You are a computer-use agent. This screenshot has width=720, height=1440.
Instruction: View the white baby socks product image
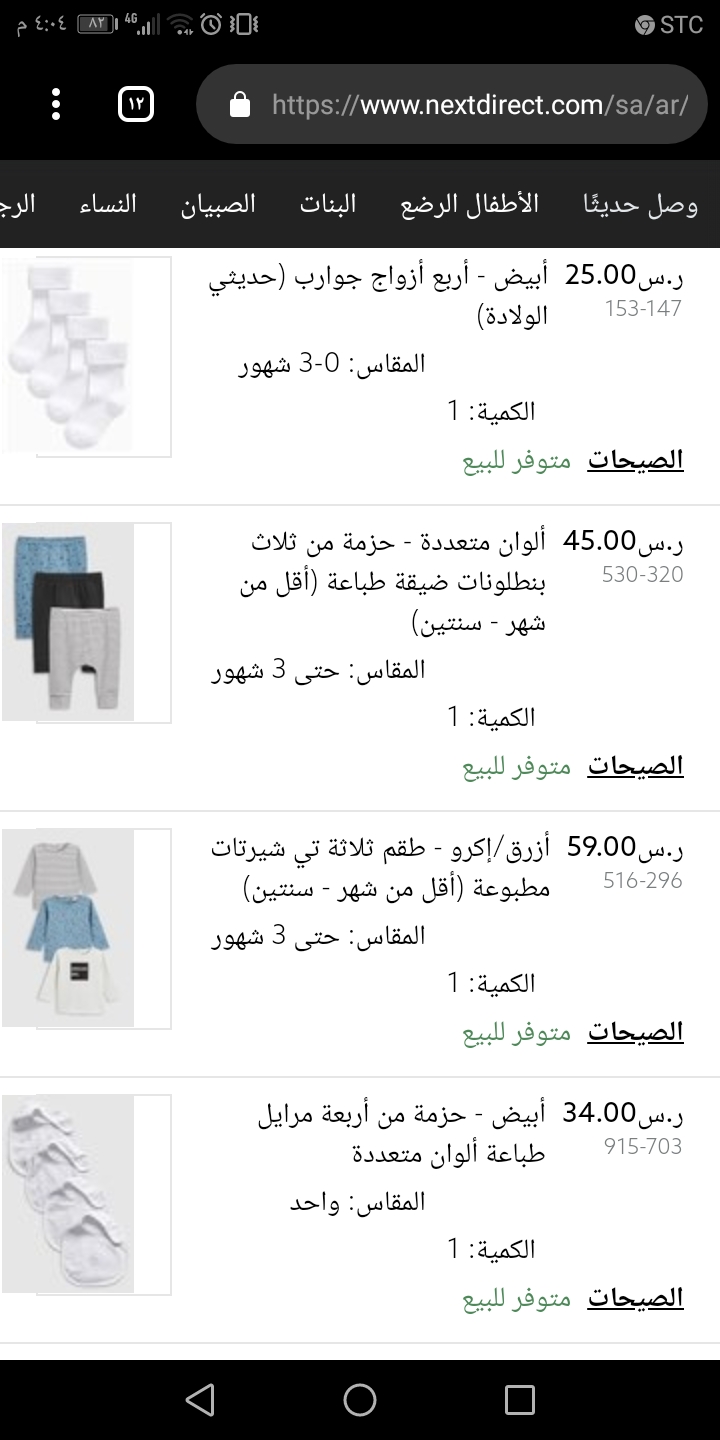(85, 356)
